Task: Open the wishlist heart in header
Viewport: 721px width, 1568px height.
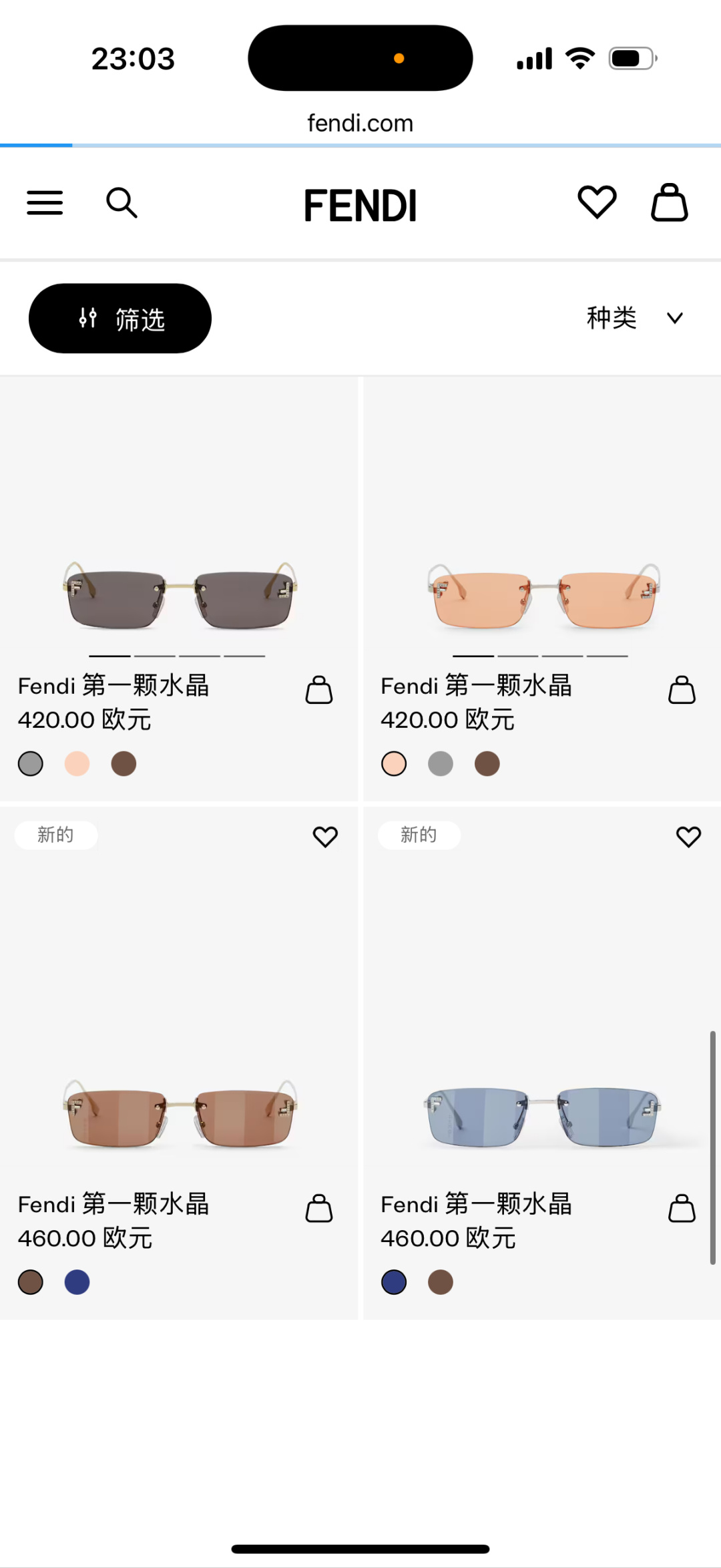Action: pyautogui.click(x=597, y=202)
